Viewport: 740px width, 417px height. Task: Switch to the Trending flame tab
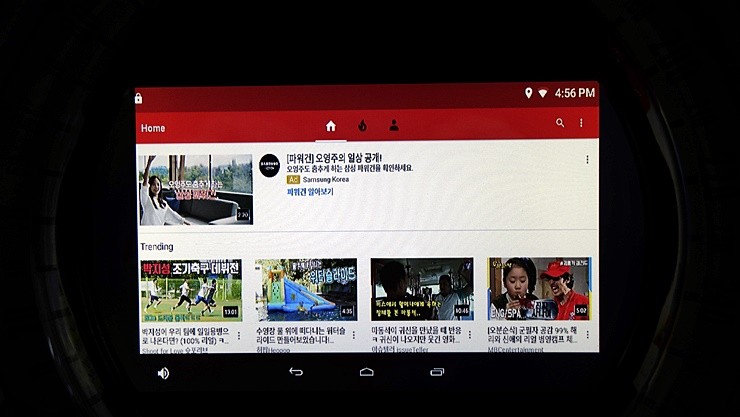click(362, 126)
